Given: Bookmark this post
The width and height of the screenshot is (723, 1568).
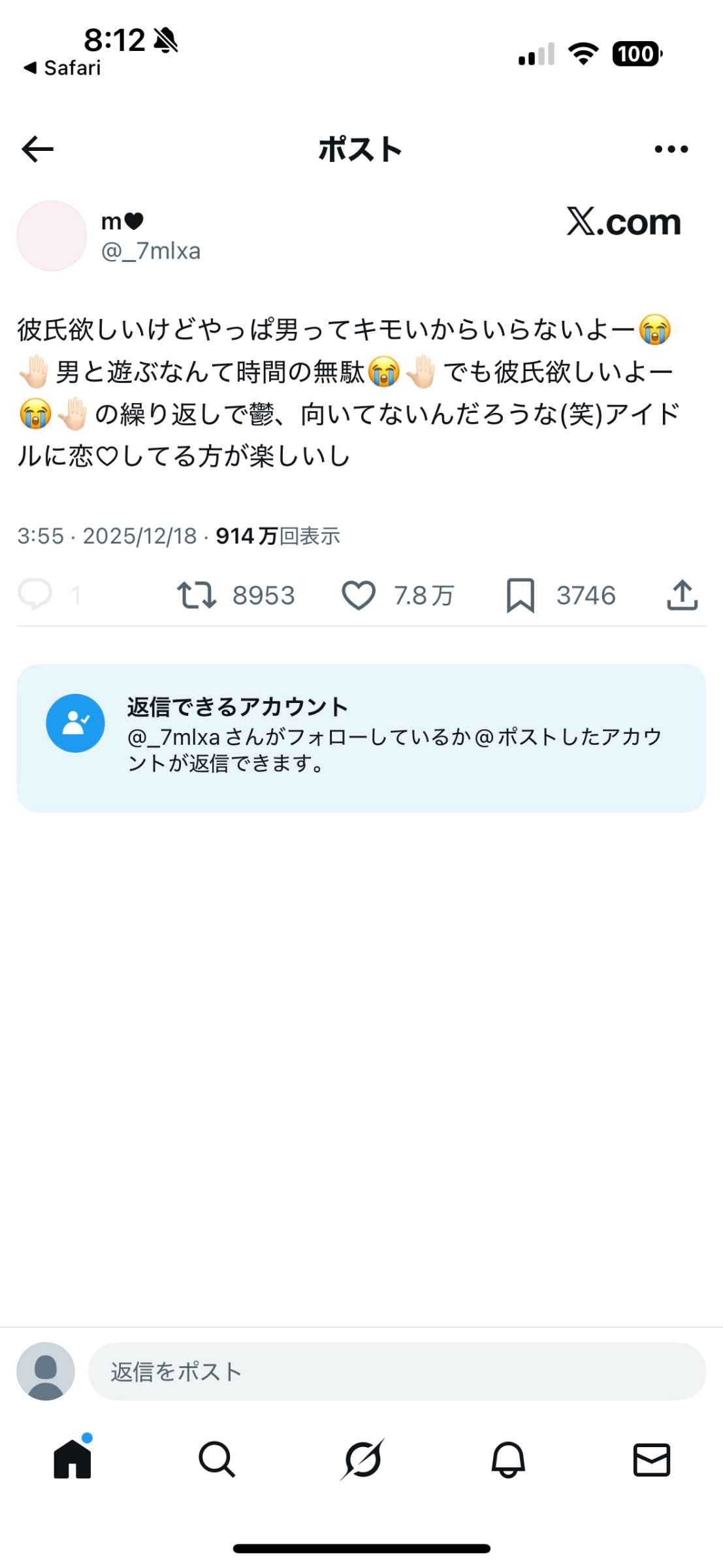Looking at the screenshot, I should point(521,595).
